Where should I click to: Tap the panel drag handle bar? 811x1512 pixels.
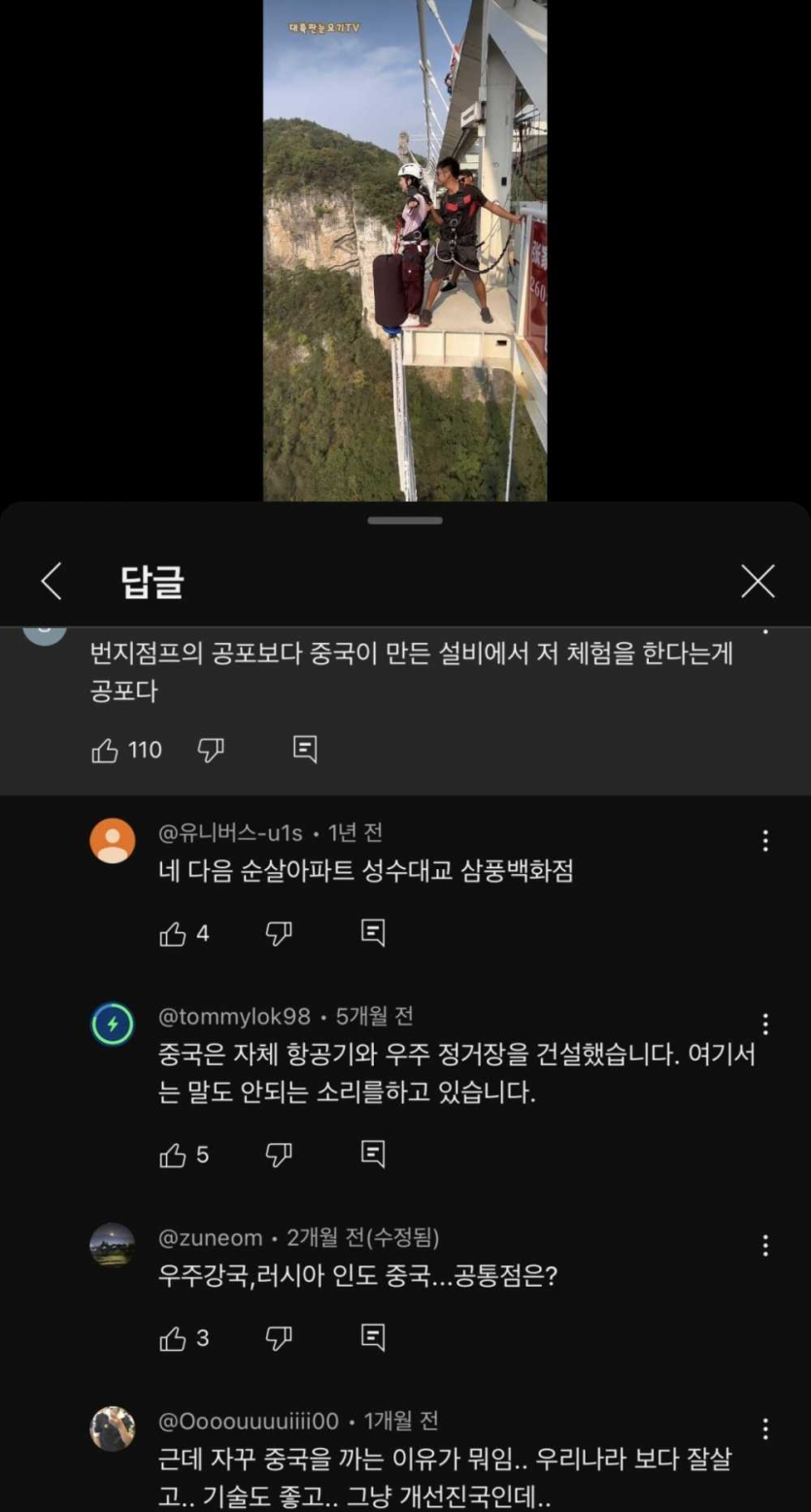click(405, 521)
